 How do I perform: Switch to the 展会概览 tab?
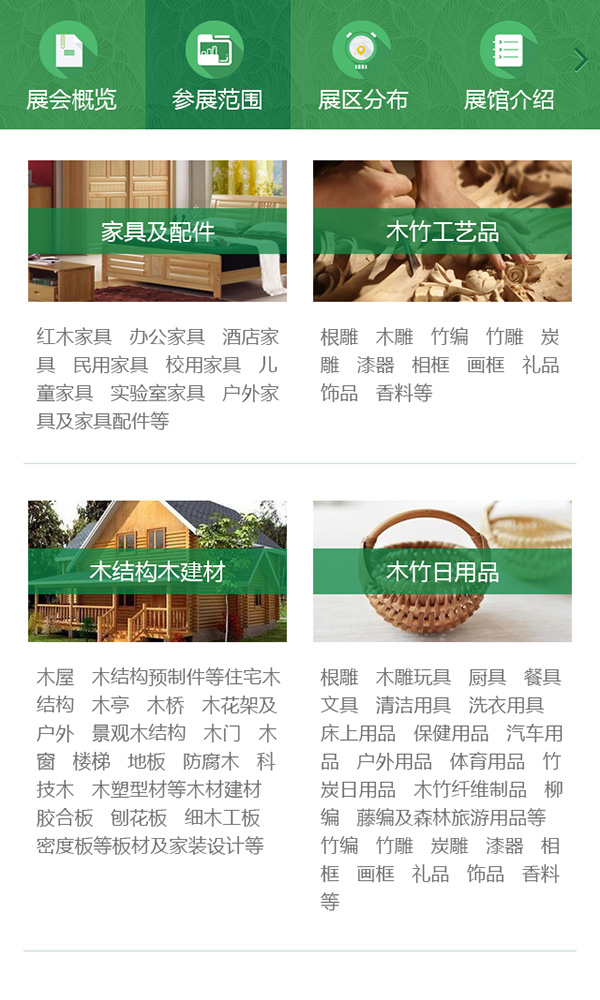click(71, 66)
